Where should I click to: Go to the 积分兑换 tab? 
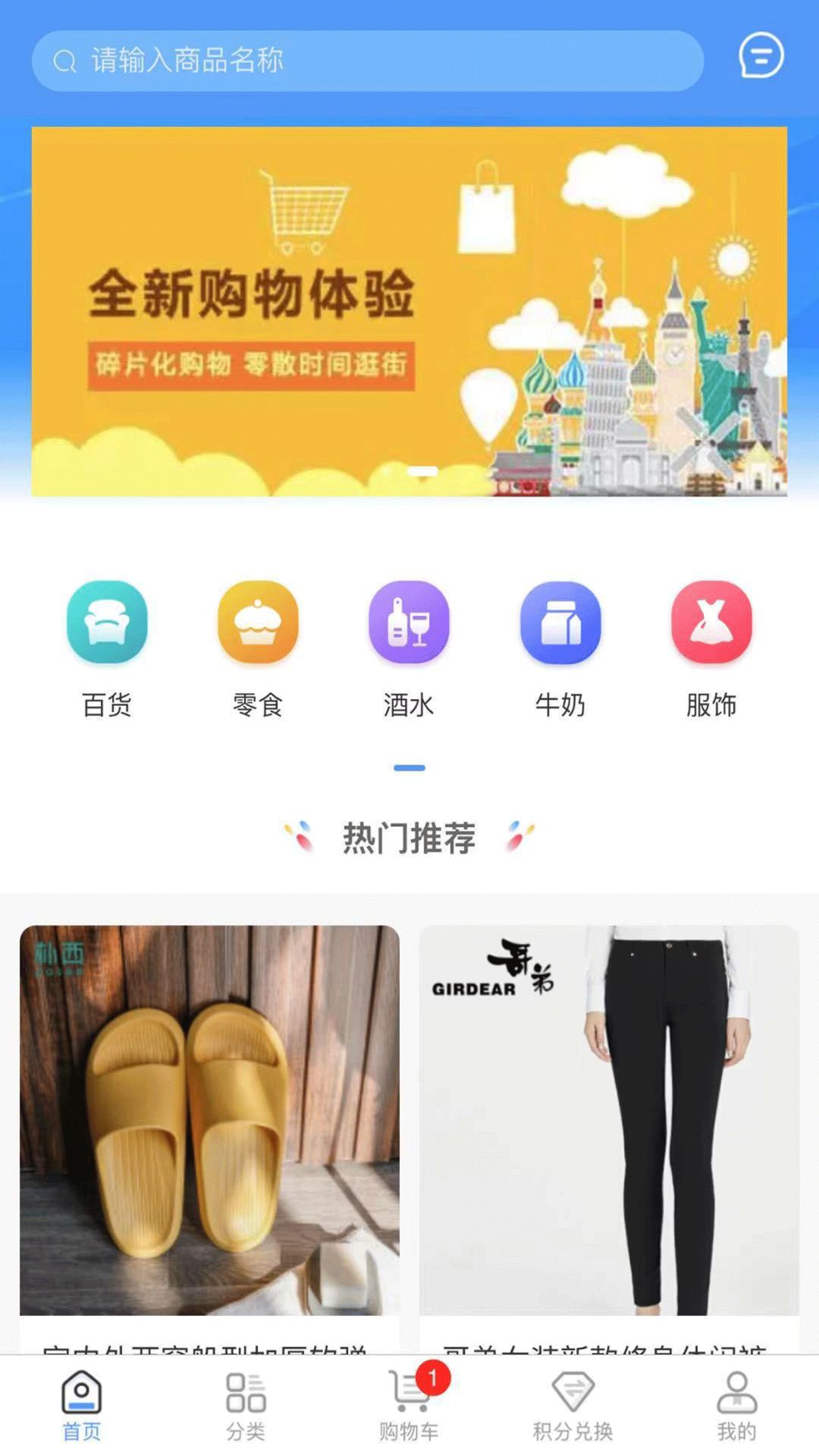(x=573, y=1405)
